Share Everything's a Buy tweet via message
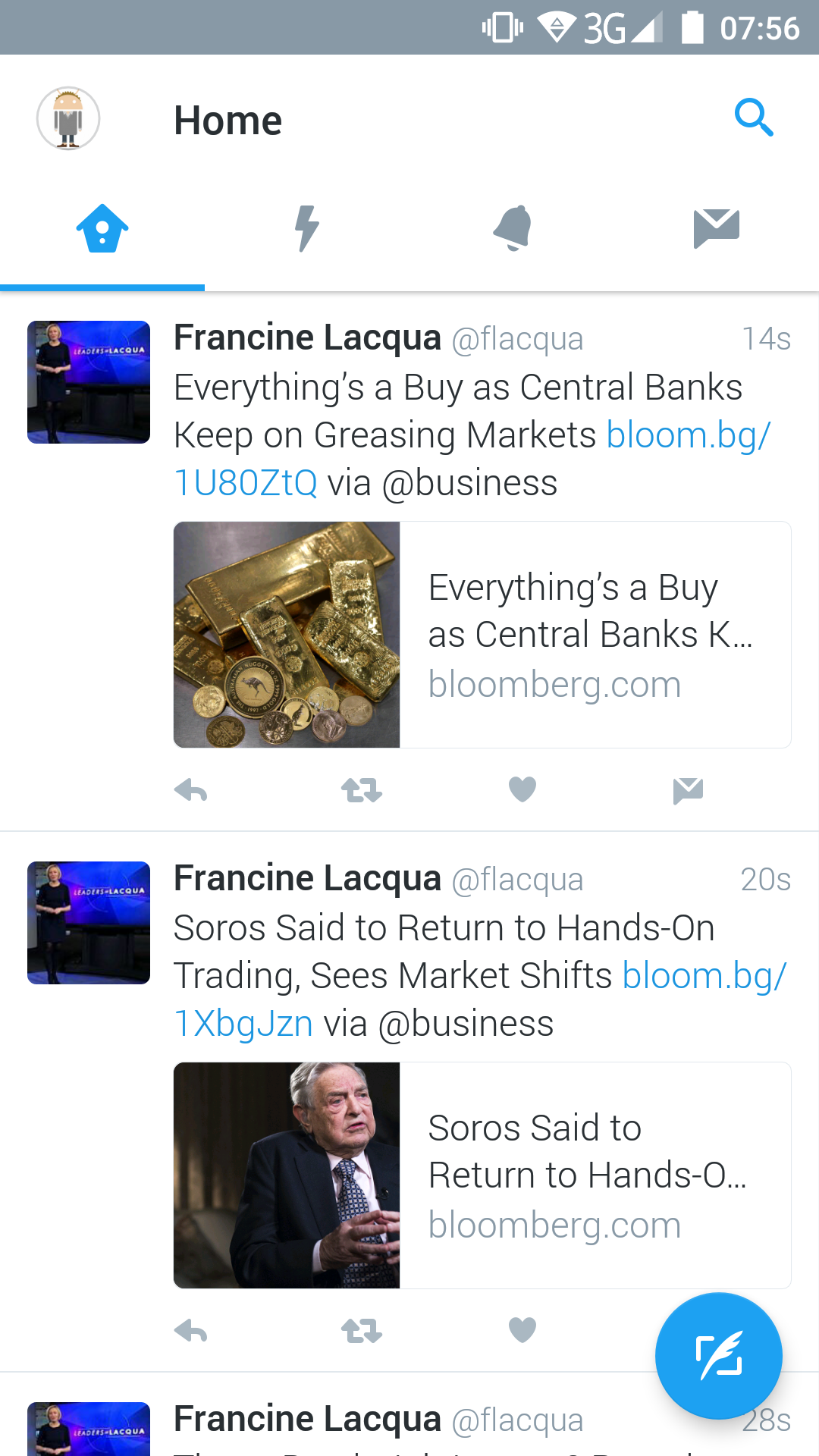The height and width of the screenshot is (1456, 819). click(688, 791)
